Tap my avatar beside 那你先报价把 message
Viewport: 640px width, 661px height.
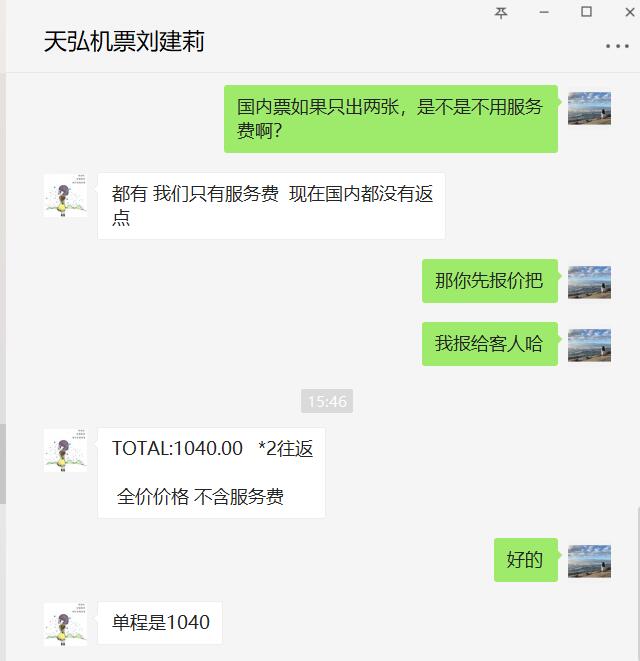click(589, 282)
